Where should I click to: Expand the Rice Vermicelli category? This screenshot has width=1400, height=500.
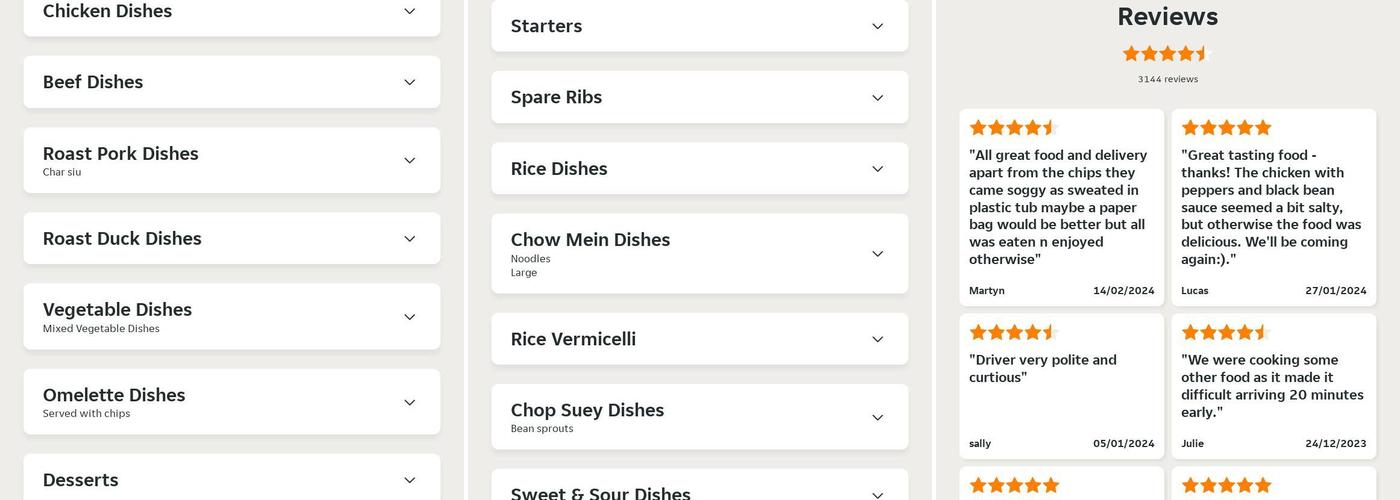click(x=699, y=339)
